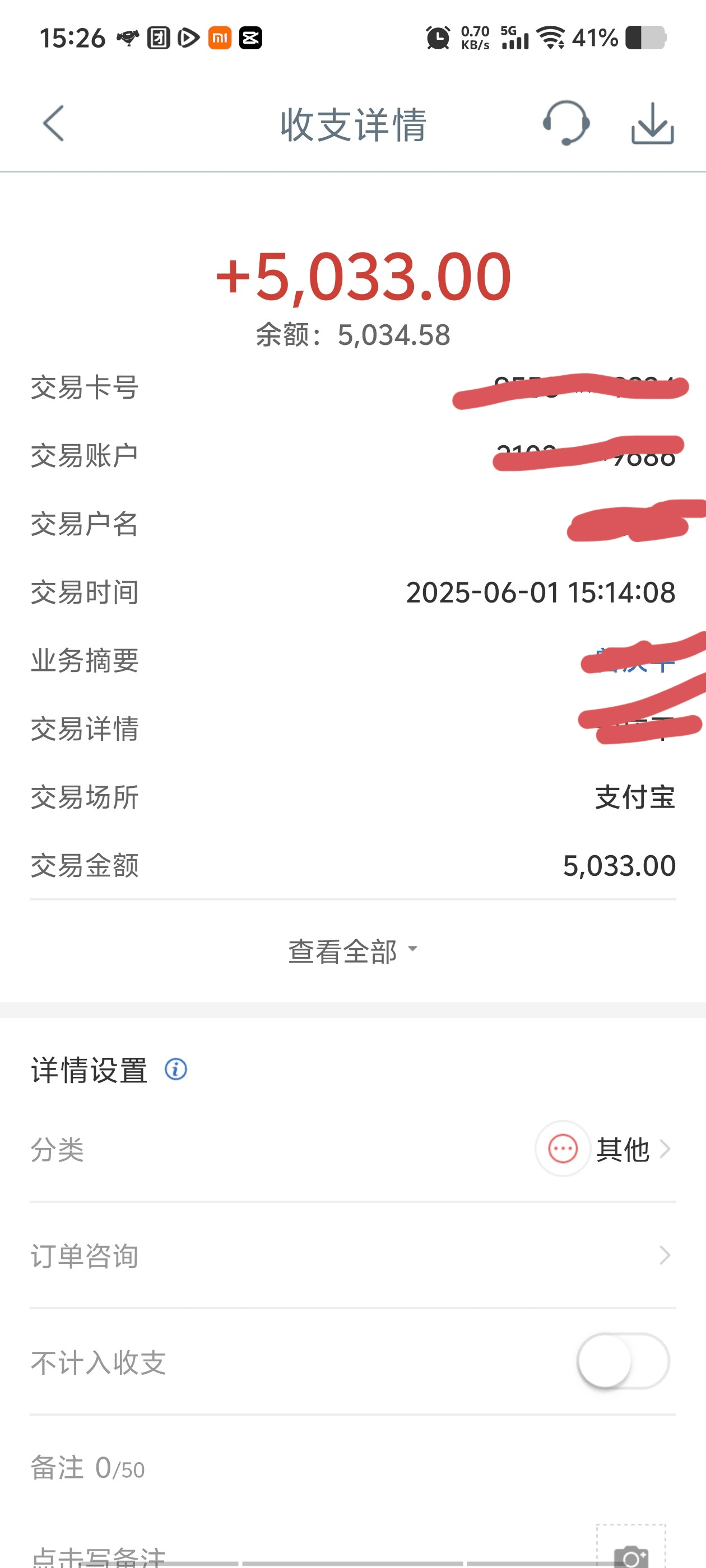The image size is (706, 1568).
Task: Open customer service headset icon
Action: [566, 123]
